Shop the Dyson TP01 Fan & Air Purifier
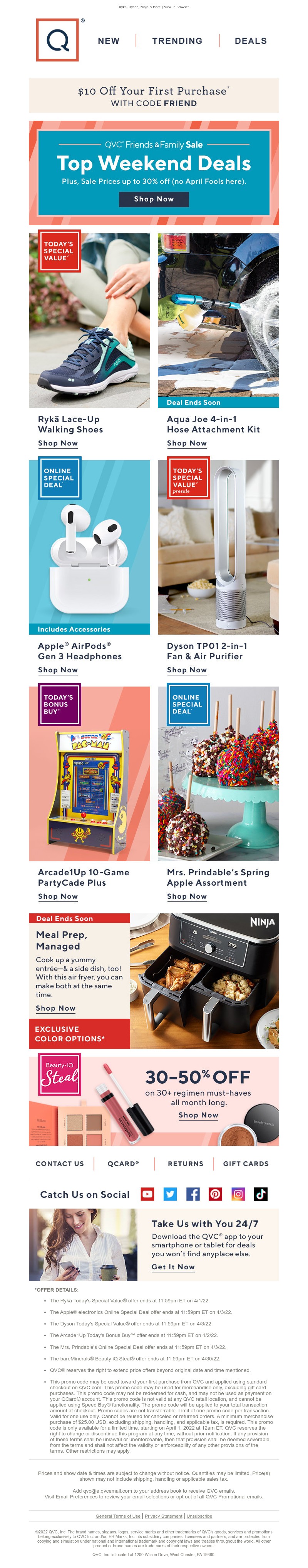 [187, 670]
